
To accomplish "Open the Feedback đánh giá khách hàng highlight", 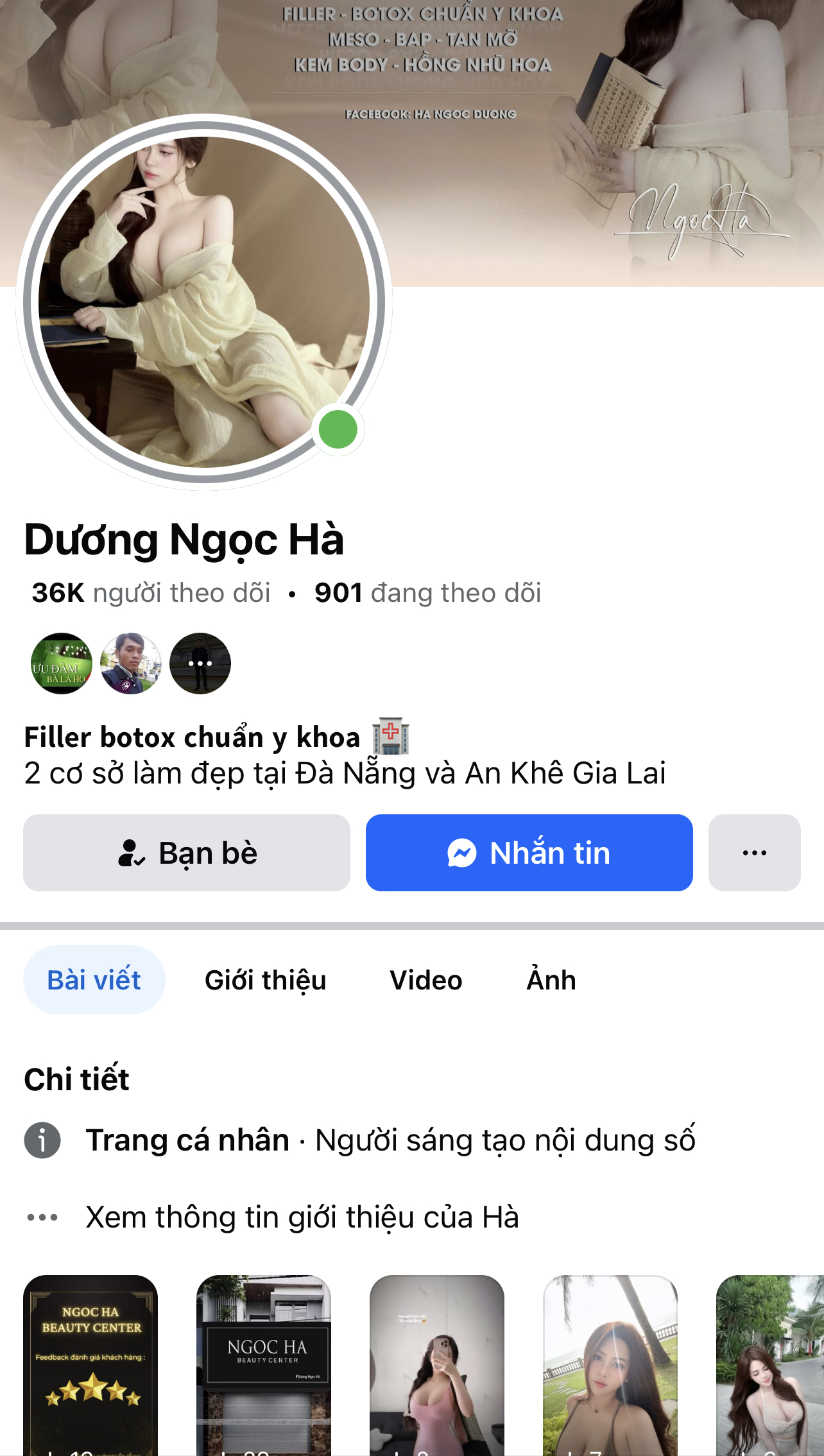I will click(90, 1364).
